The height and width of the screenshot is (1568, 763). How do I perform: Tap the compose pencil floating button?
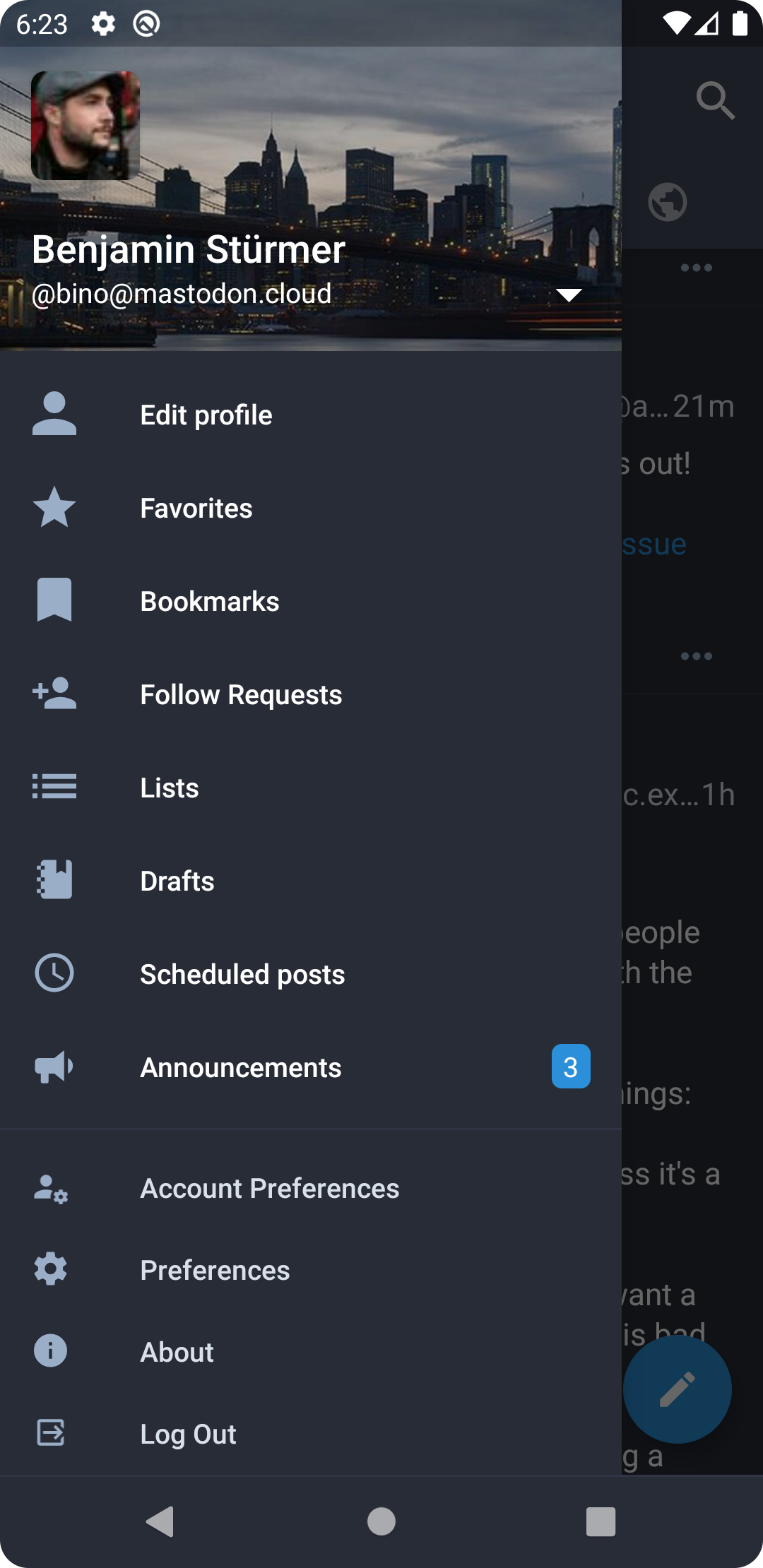coord(676,1389)
